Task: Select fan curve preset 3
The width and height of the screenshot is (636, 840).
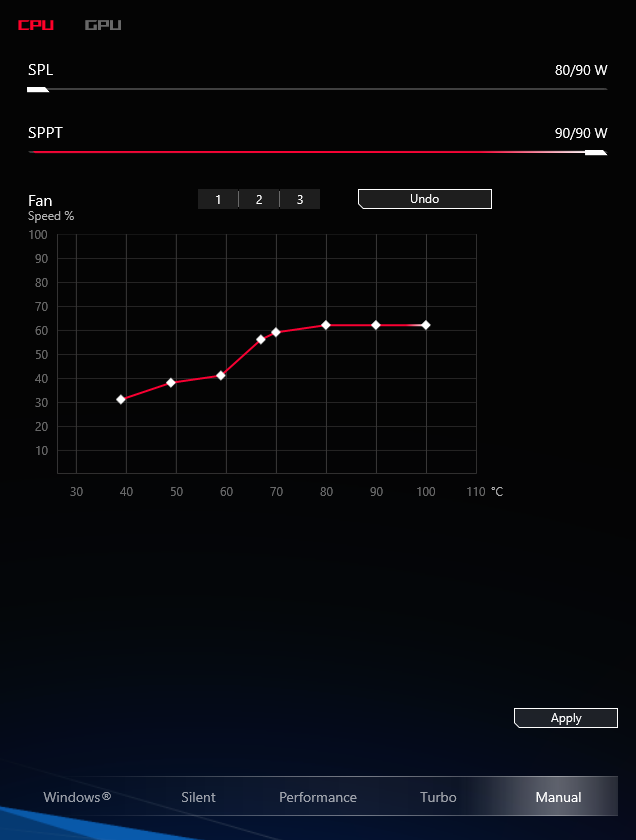Action: [x=300, y=199]
